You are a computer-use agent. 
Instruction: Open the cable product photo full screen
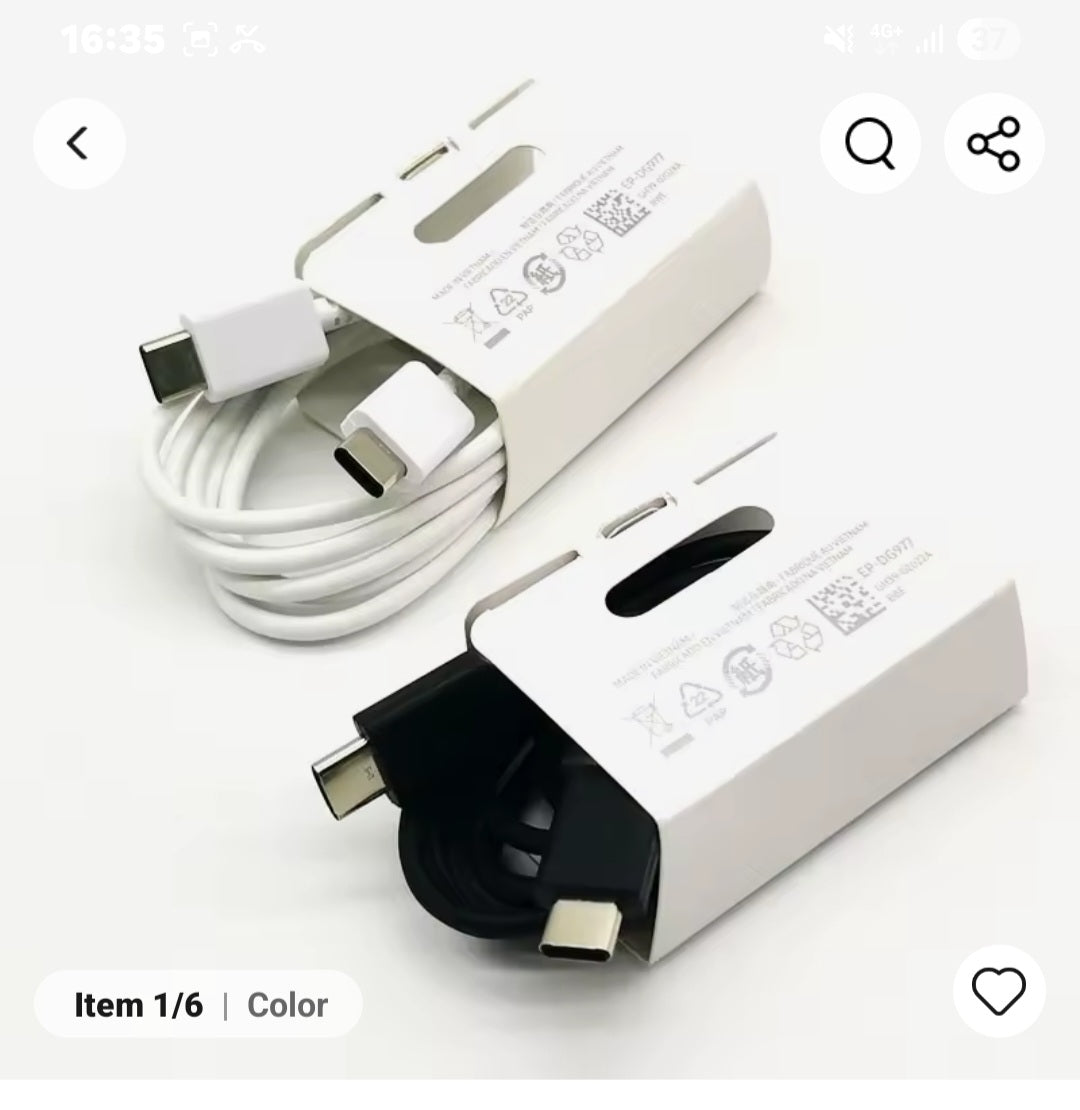(x=560, y=560)
